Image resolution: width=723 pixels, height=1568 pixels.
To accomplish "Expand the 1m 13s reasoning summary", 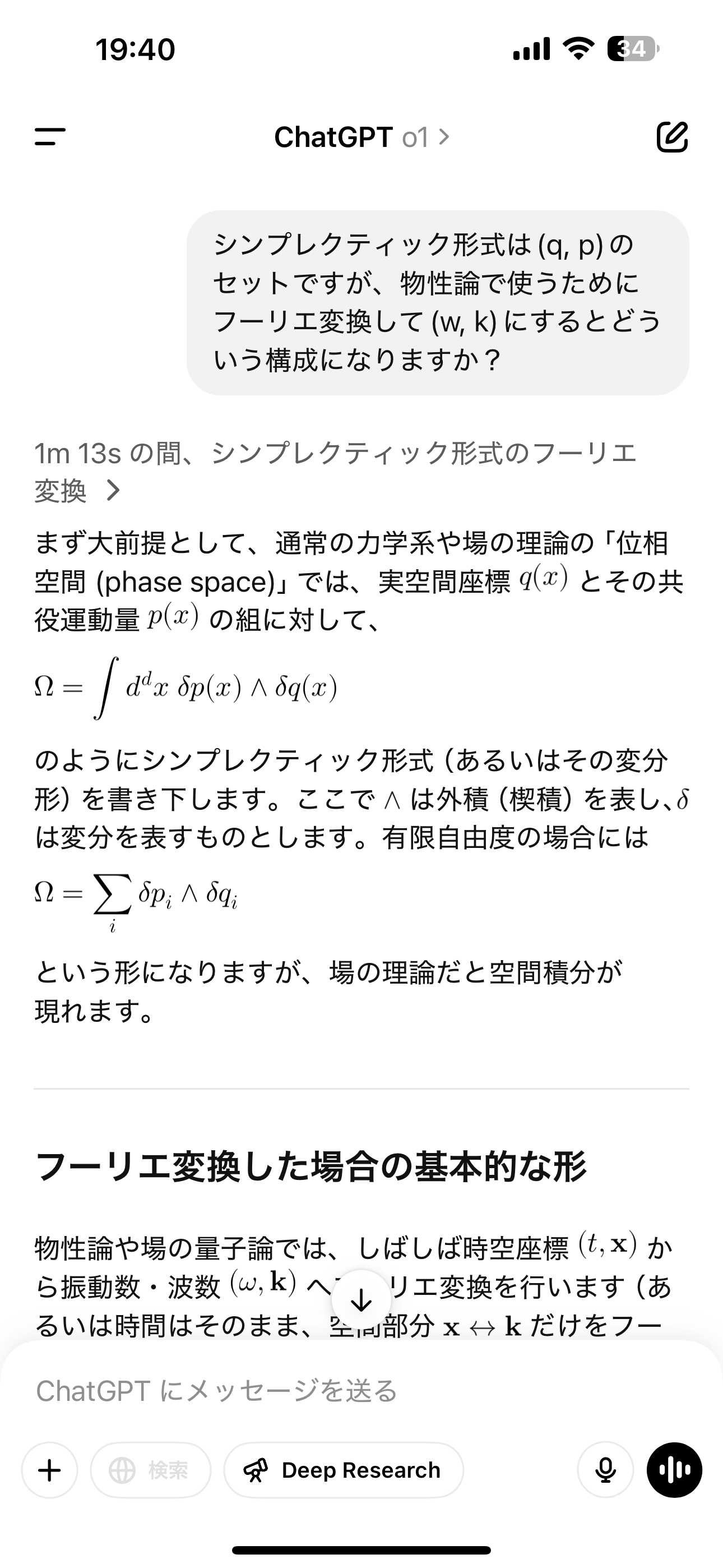I will coord(113,490).
